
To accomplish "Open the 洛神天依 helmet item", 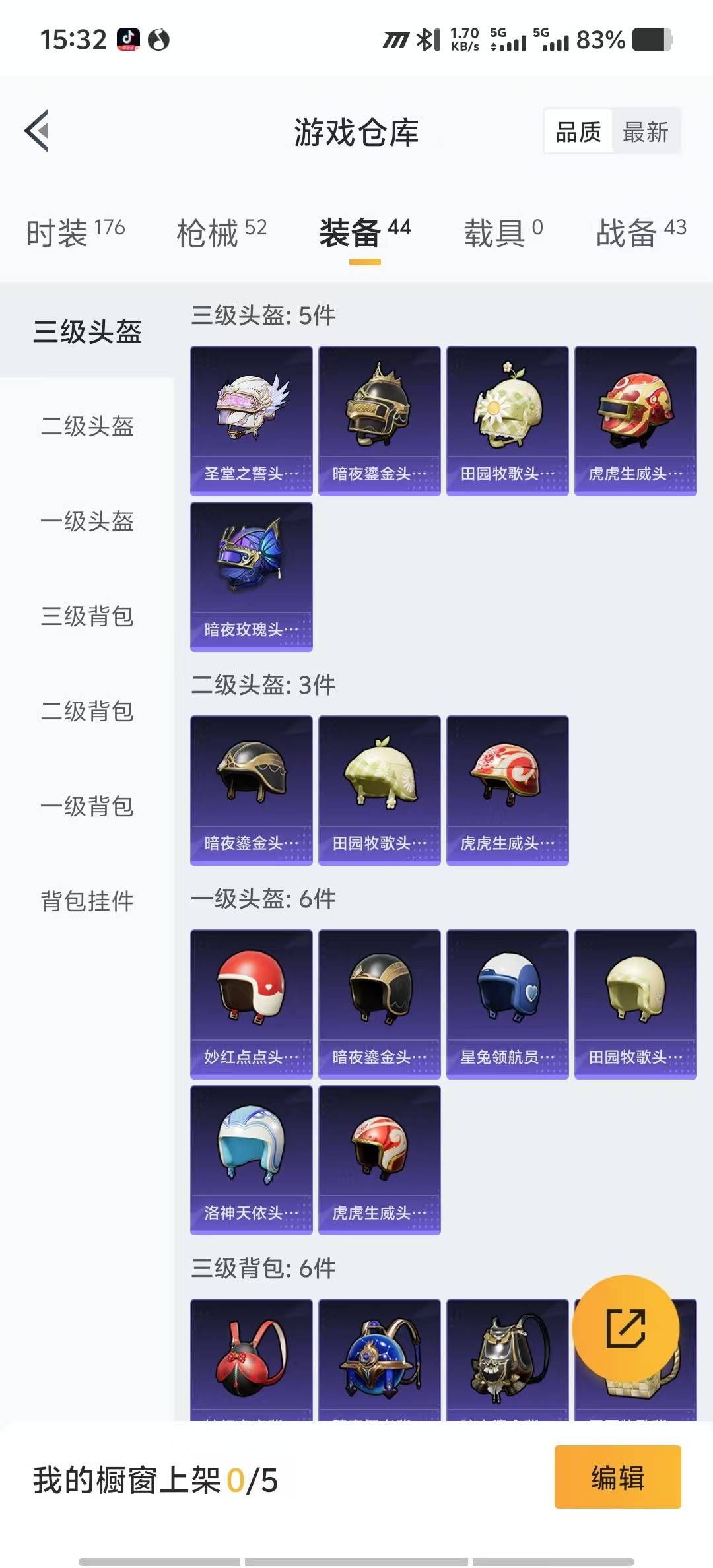I will point(251,1160).
